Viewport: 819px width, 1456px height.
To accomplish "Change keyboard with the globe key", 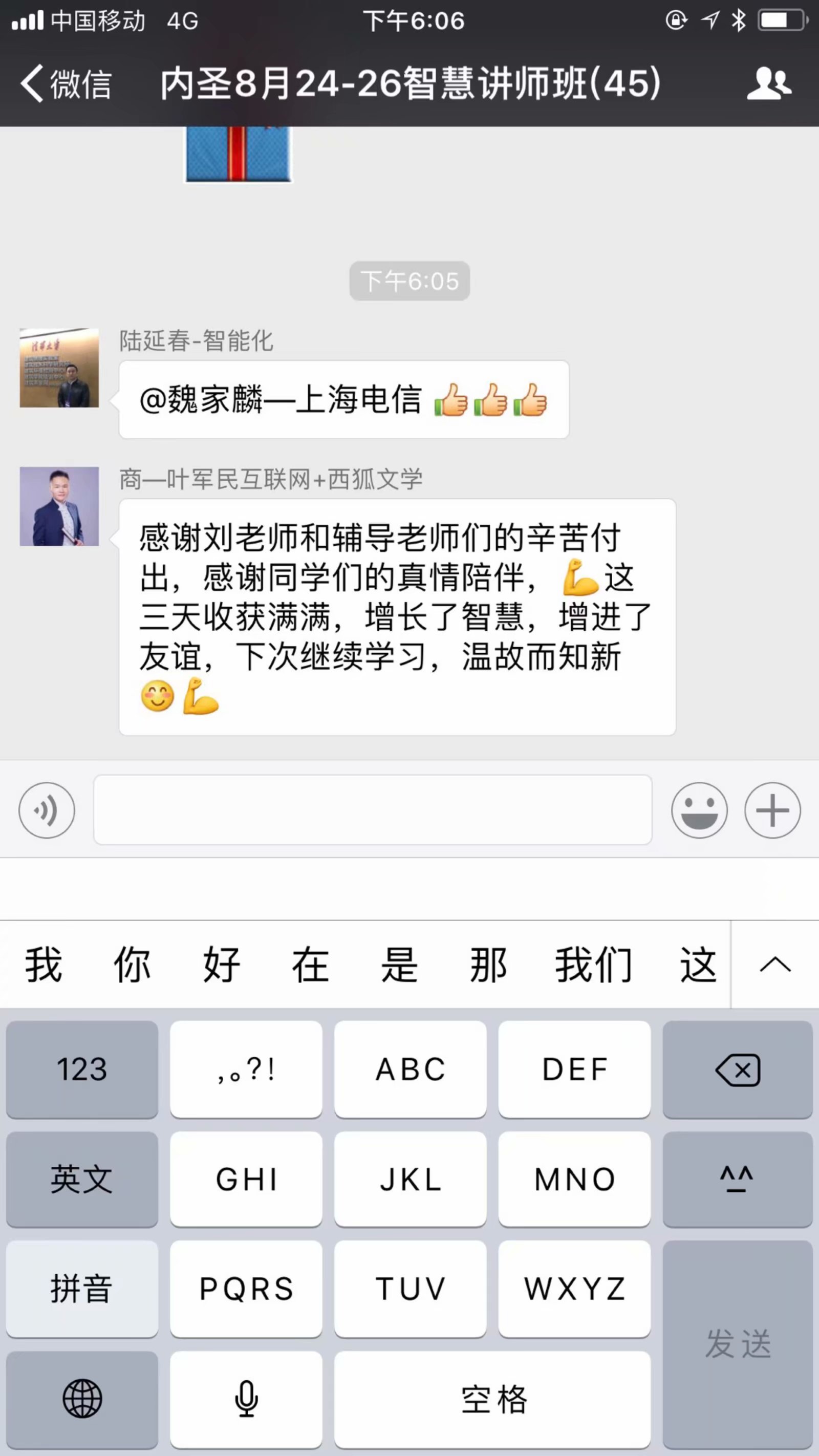I will (x=82, y=1398).
